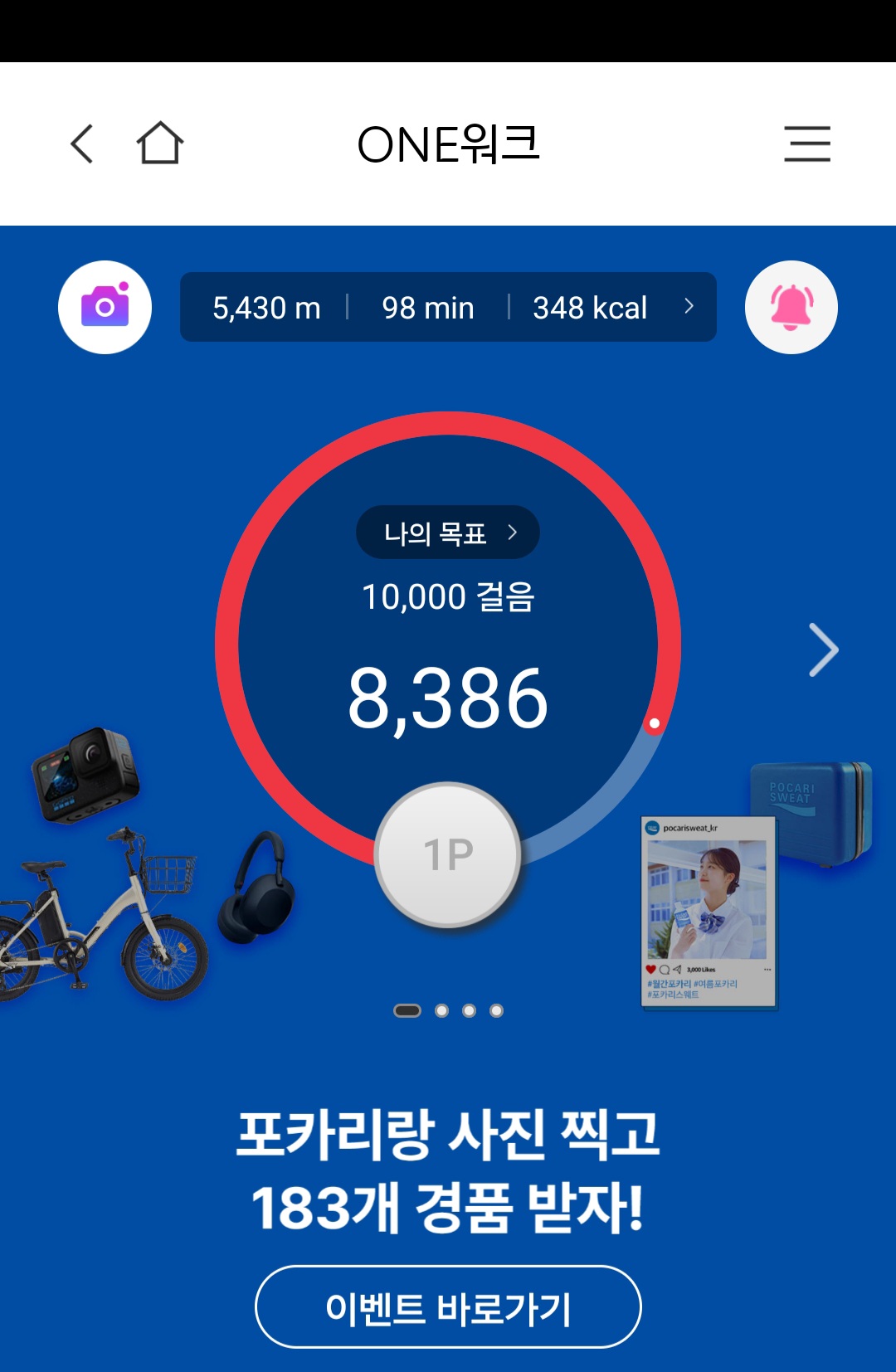Return to home via house icon
Screen dimensions: 896x1372
click(159, 144)
